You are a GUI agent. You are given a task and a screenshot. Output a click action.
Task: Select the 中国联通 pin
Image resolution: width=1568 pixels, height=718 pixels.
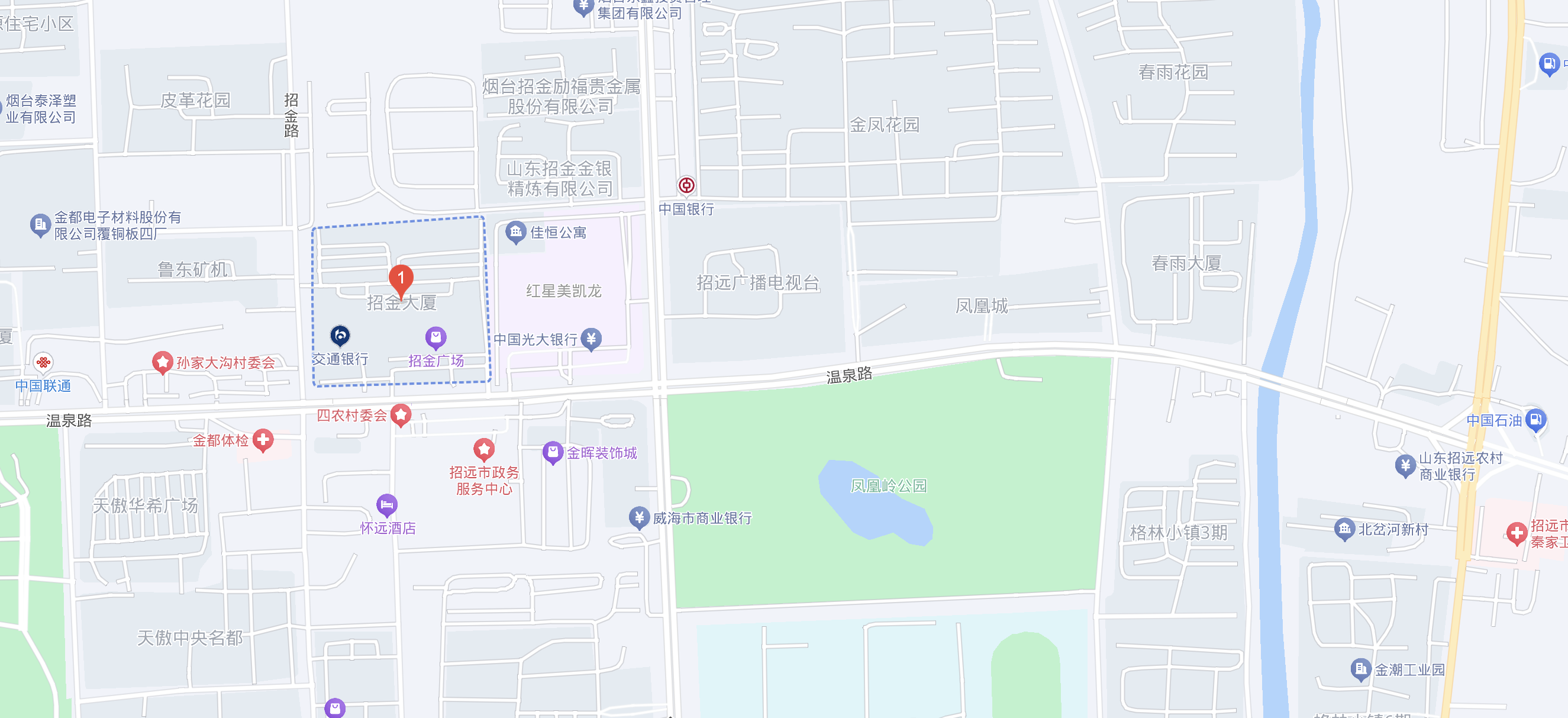43,362
